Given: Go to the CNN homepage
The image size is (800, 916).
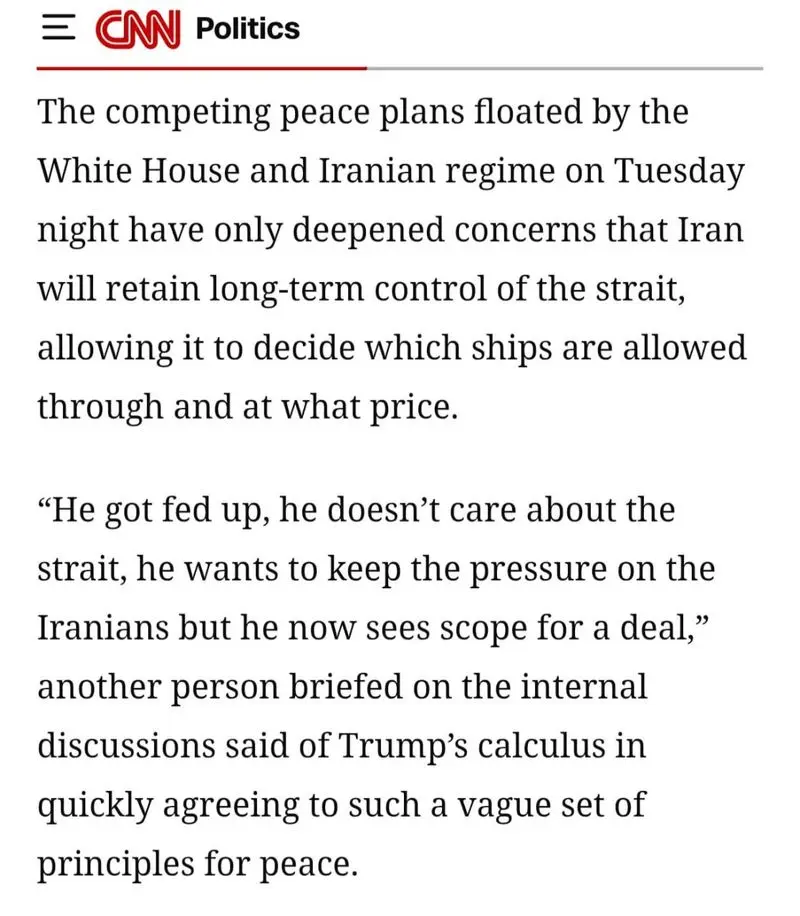Looking at the screenshot, I should pos(138,29).
